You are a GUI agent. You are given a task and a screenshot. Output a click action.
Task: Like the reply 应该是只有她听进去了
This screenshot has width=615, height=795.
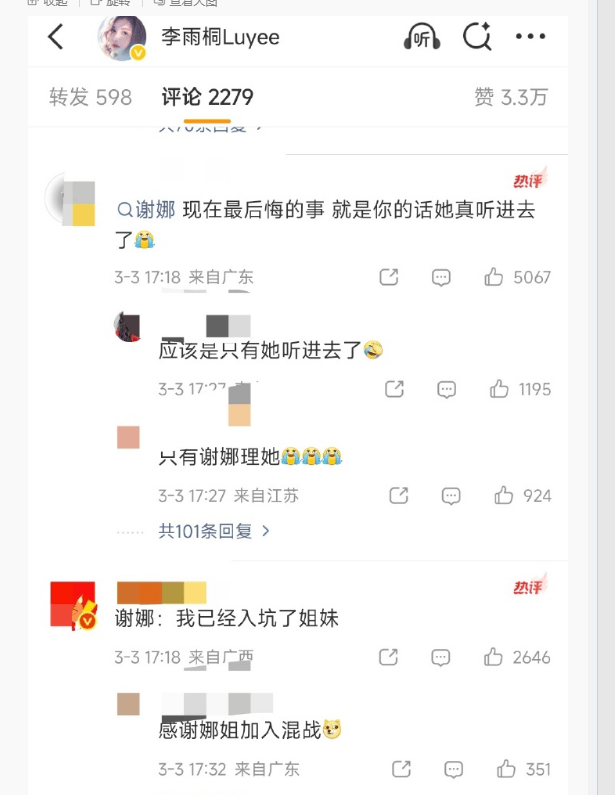(x=499, y=389)
